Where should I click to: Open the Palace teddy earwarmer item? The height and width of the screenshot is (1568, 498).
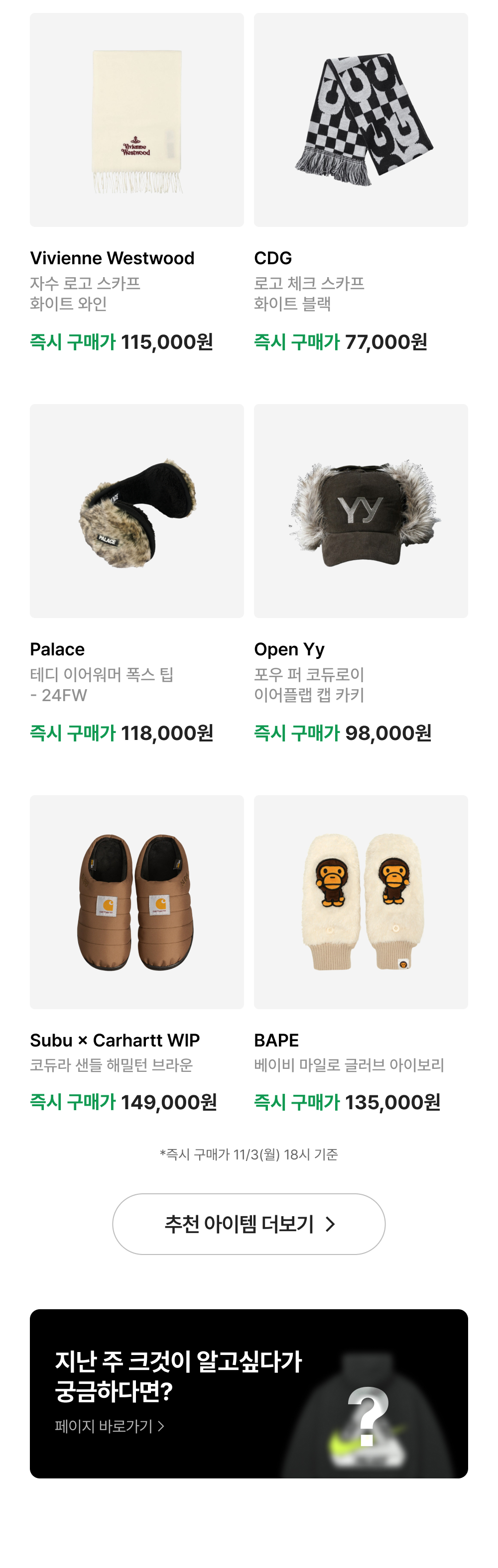click(x=136, y=512)
